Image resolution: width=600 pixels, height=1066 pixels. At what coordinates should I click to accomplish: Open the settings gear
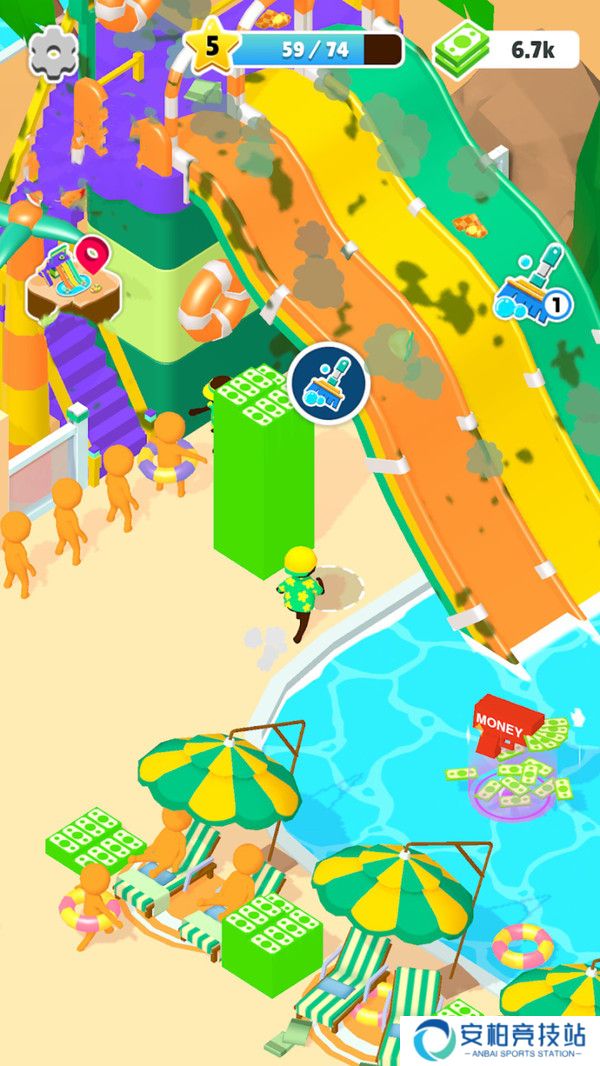click(53, 52)
